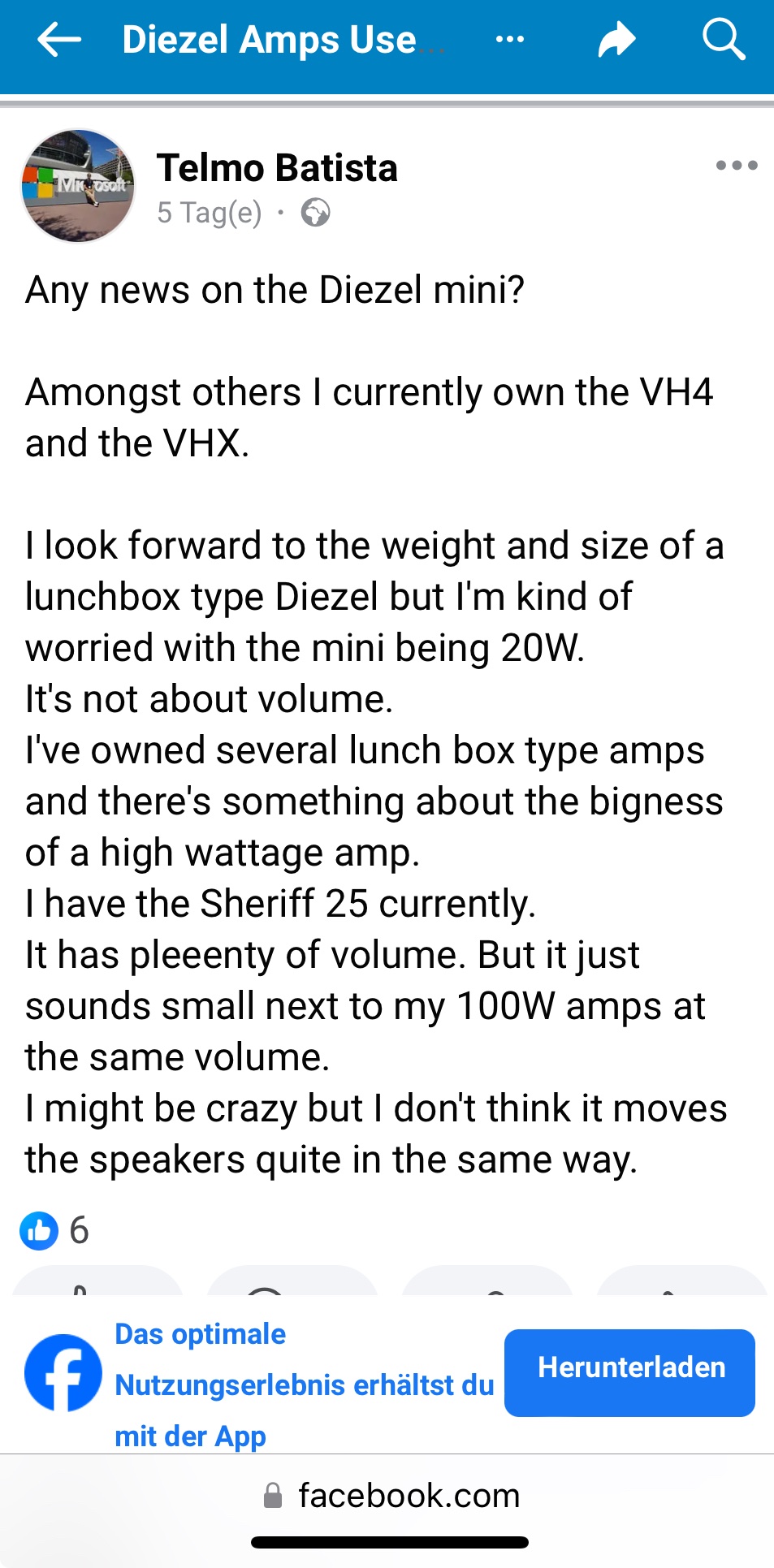This screenshot has height=1568, width=774.
Task: Tap Herunterladen to get the app
Action: (629, 1368)
